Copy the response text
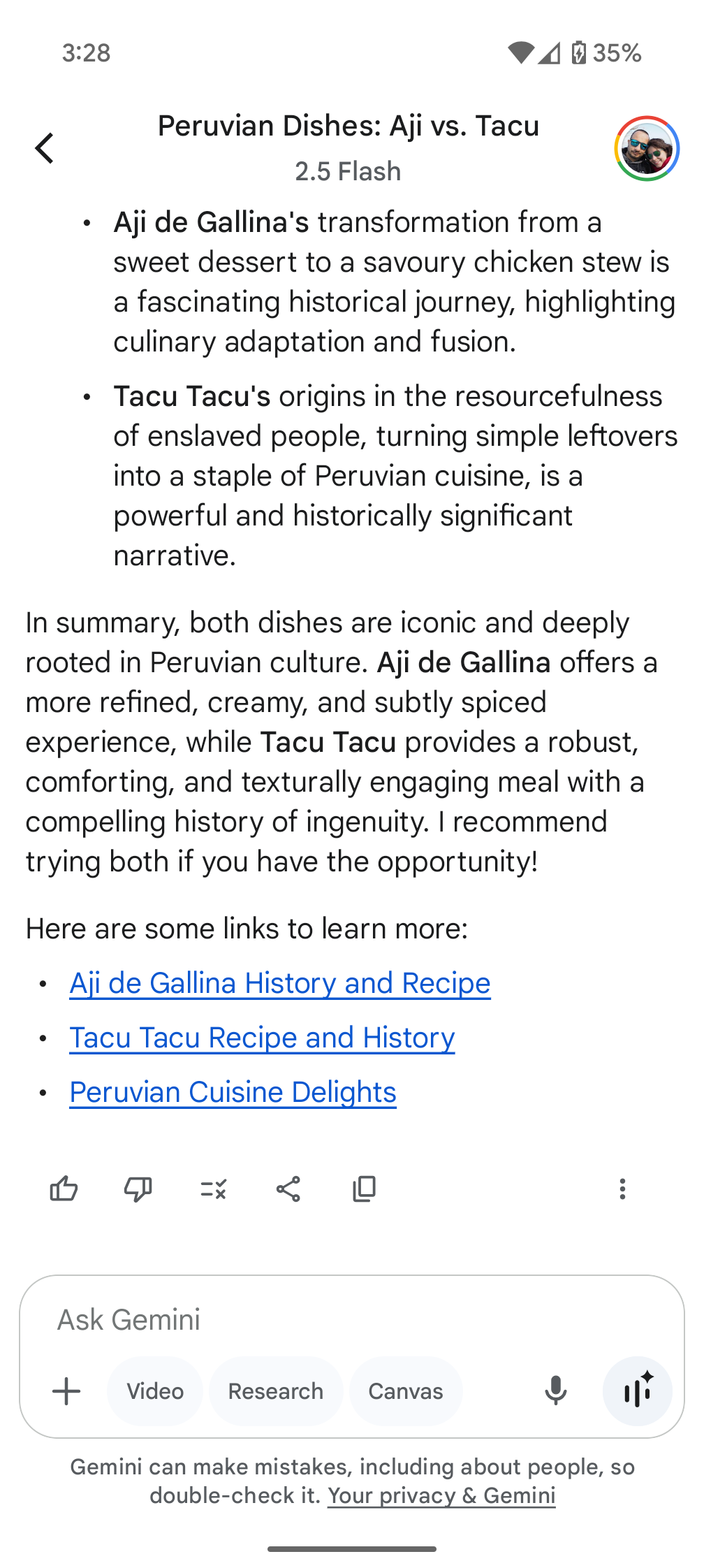The image size is (704, 1568). click(x=364, y=1189)
